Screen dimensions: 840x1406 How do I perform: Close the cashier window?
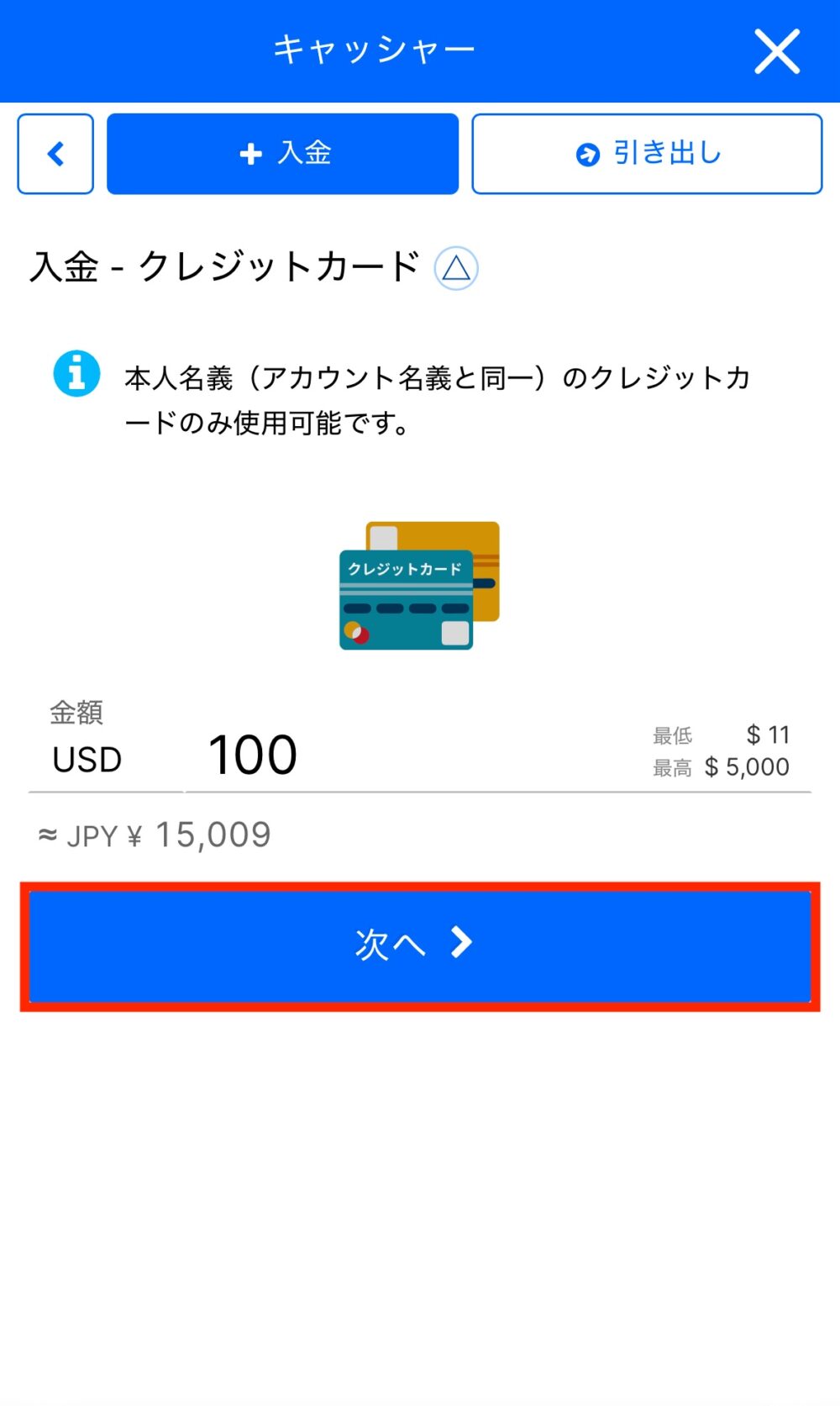tap(776, 51)
